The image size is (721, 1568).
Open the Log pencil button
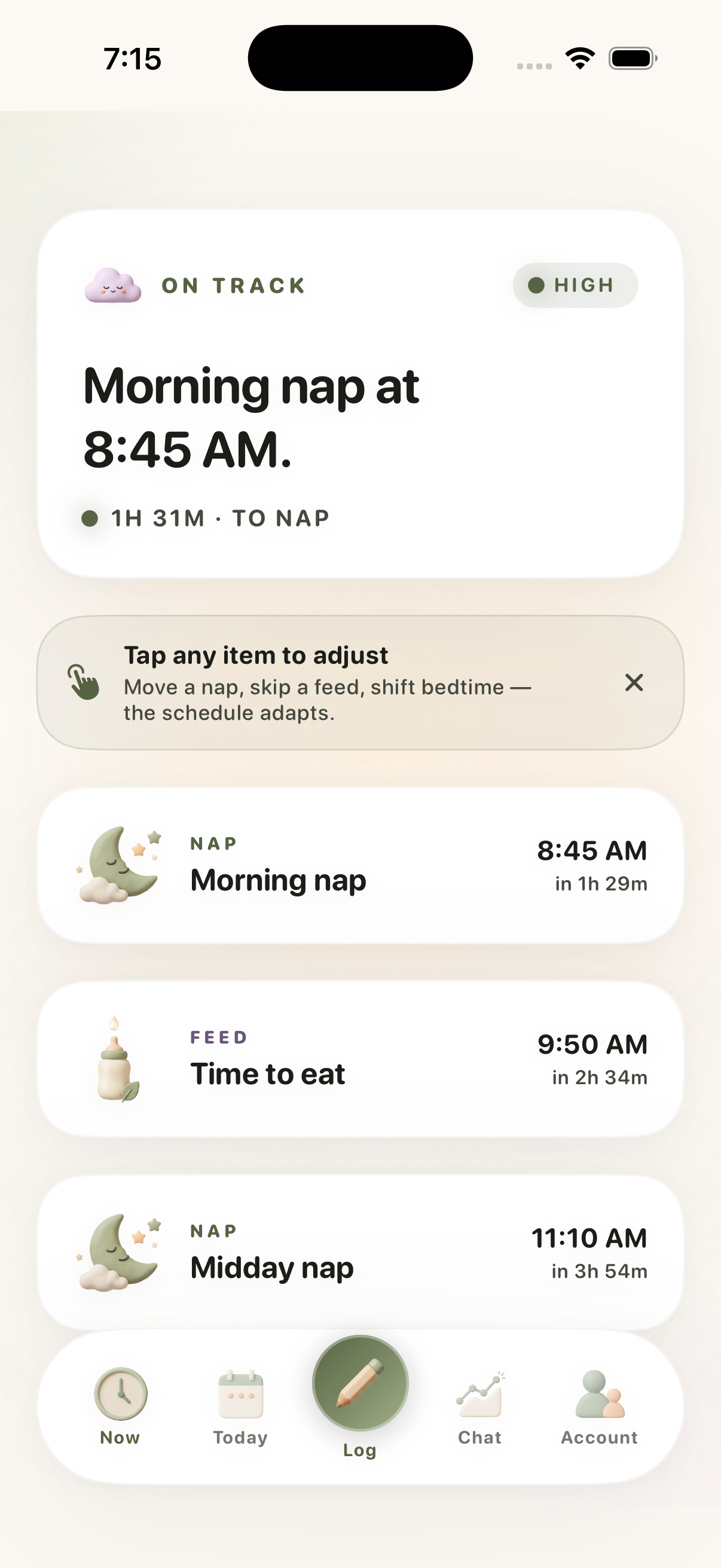point(360,1384)
